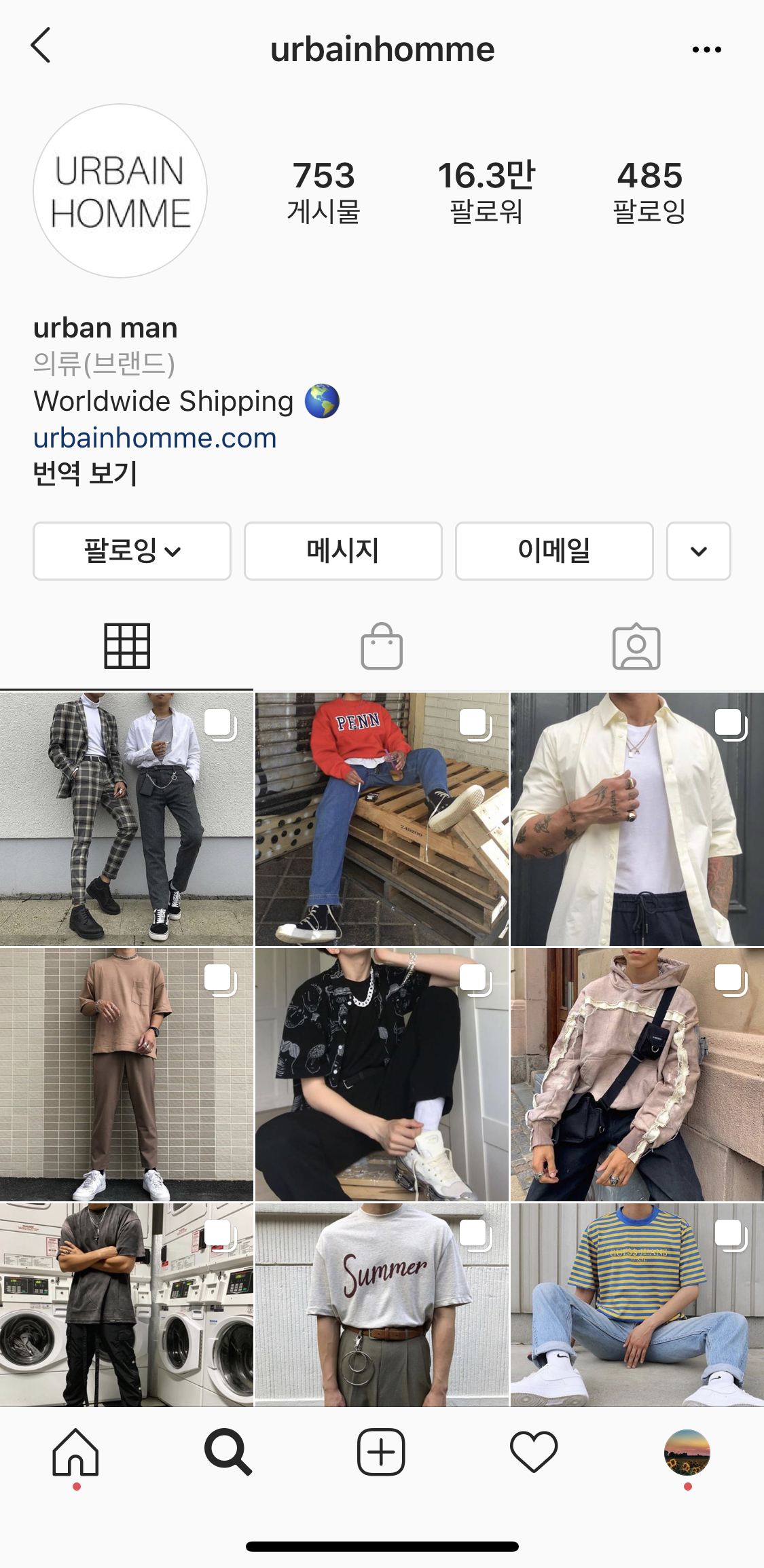The height and width of the screenshot is (1568, 764).
Task: Open the three-dot overflow menu
Action: 706,50
